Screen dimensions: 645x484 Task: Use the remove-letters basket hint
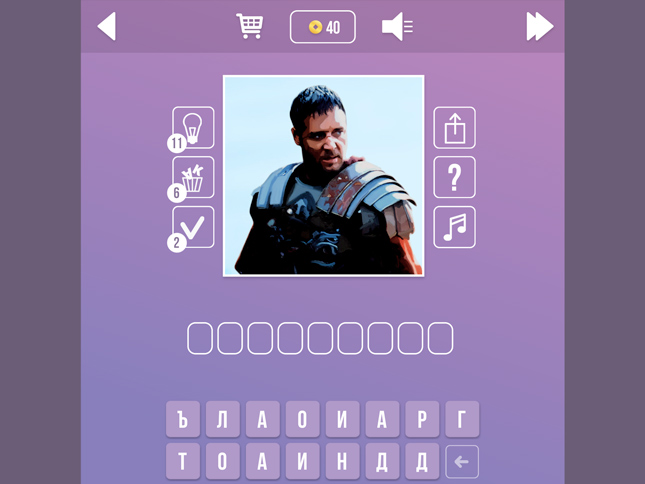(193, 178)
